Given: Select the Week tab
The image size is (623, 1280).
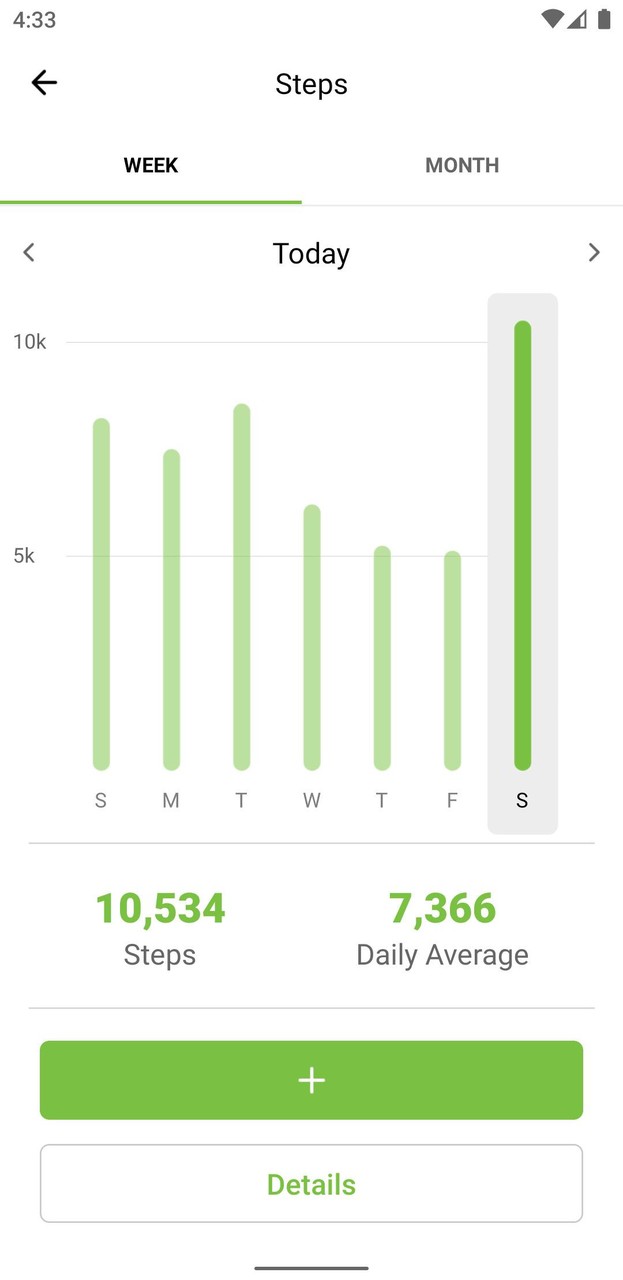Looking at the screenshot, I should (x=151, y=166).
